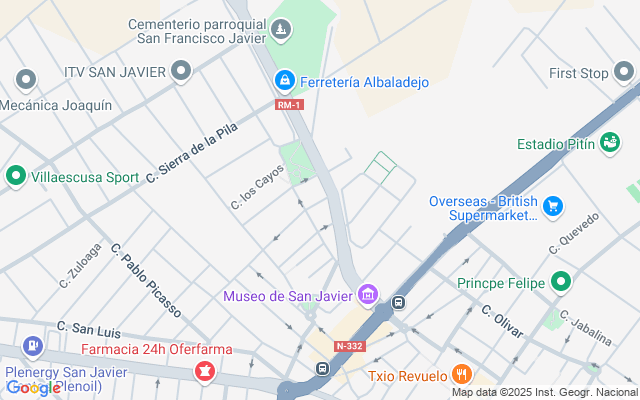Open the Mecánica Joaquín pin
This screenshot has width=640, height=400.
click(x=26, y=79)
